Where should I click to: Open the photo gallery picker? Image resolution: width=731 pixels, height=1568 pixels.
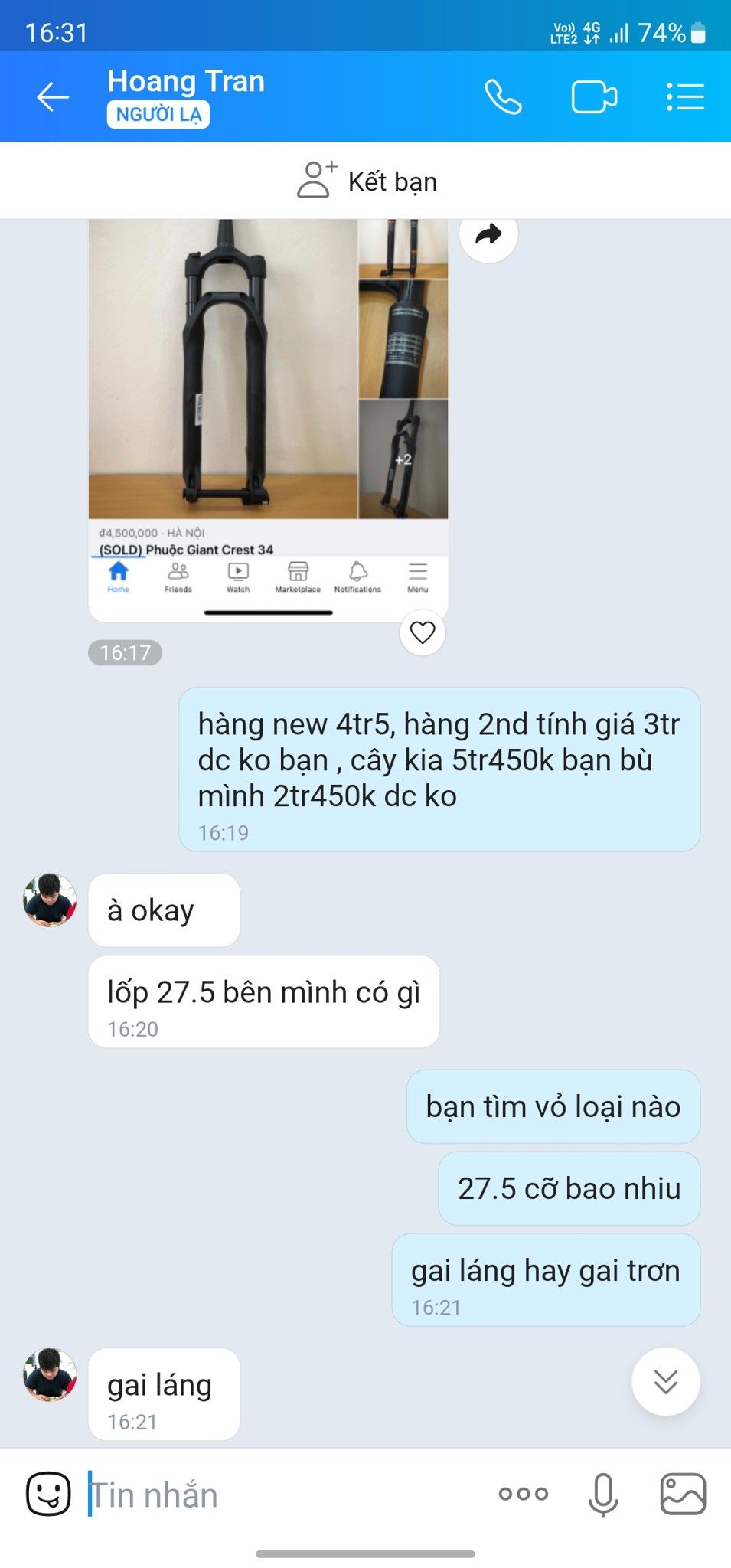tap(683, 1494)
